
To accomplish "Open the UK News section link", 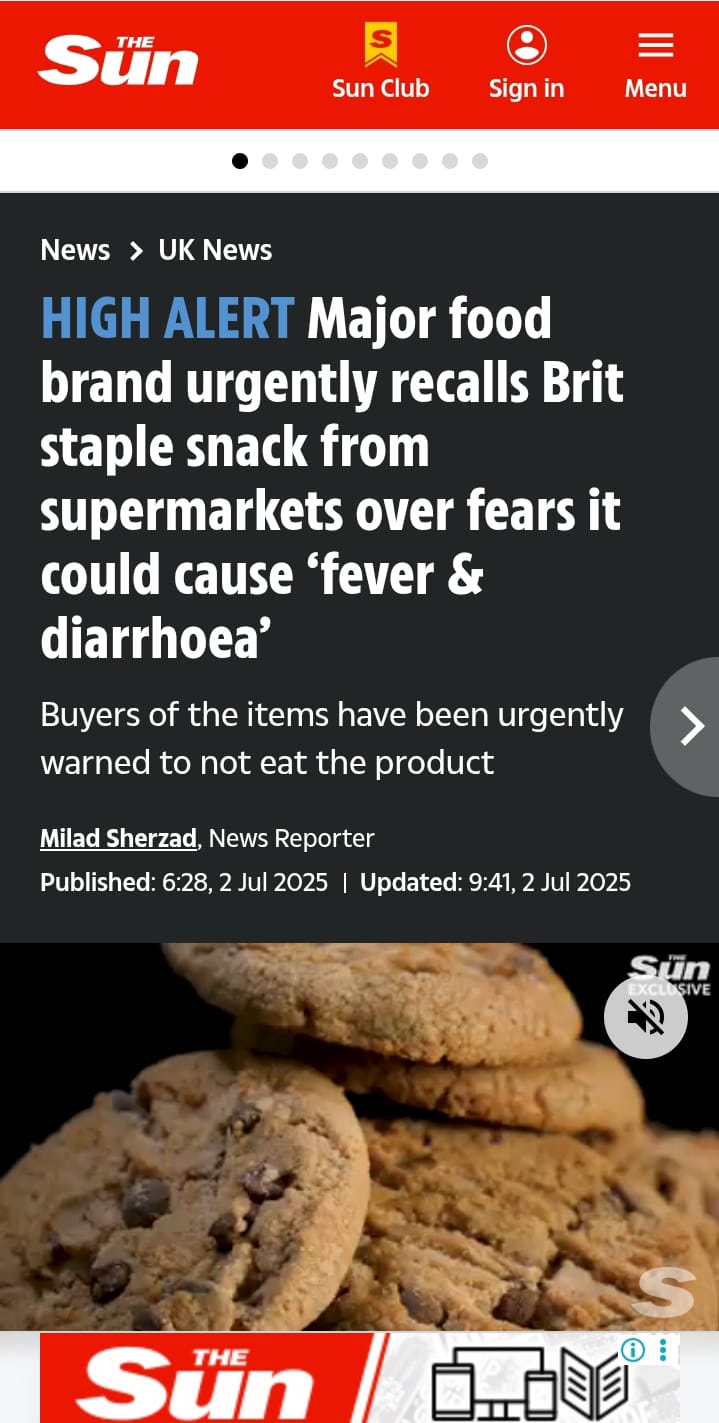I will point(215,250).
